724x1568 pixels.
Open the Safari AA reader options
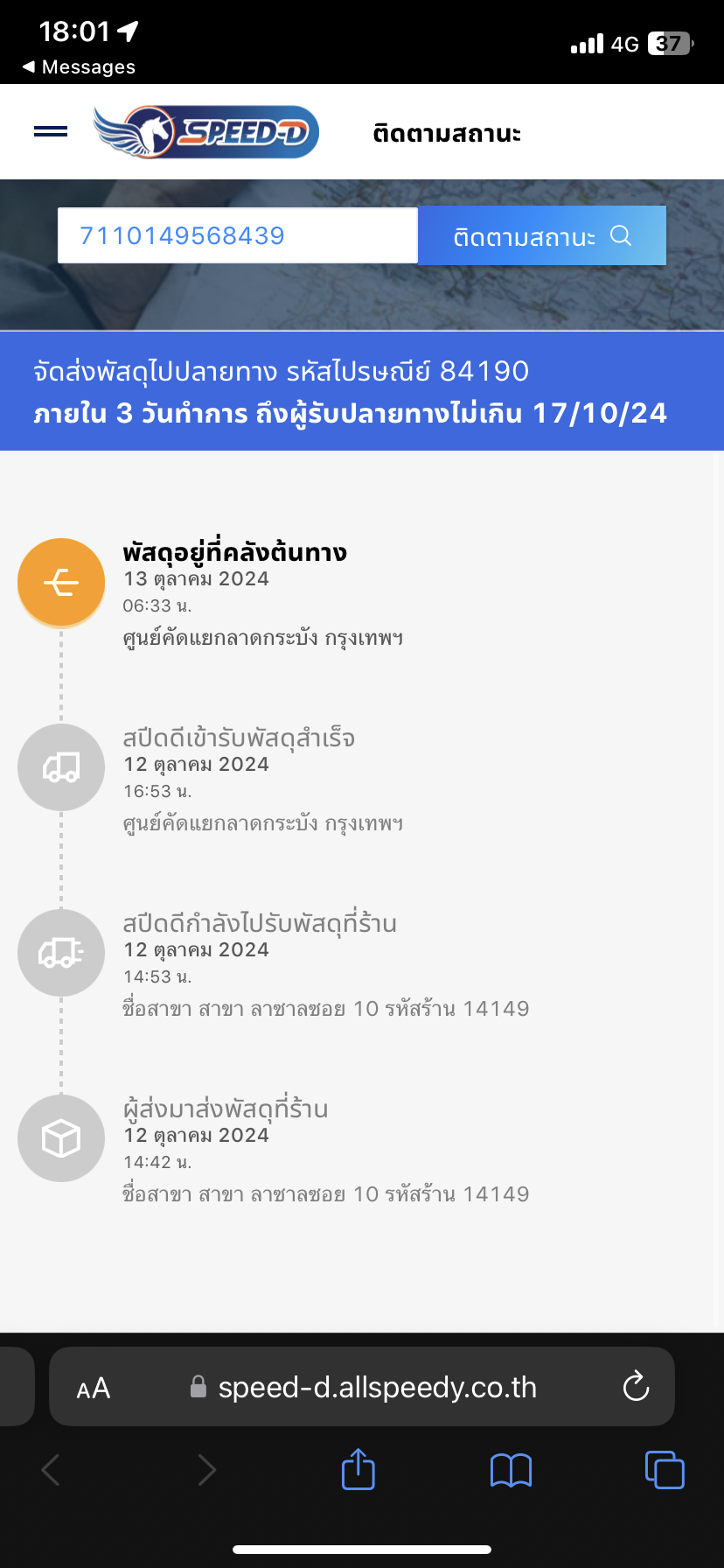coord(94,1389)
